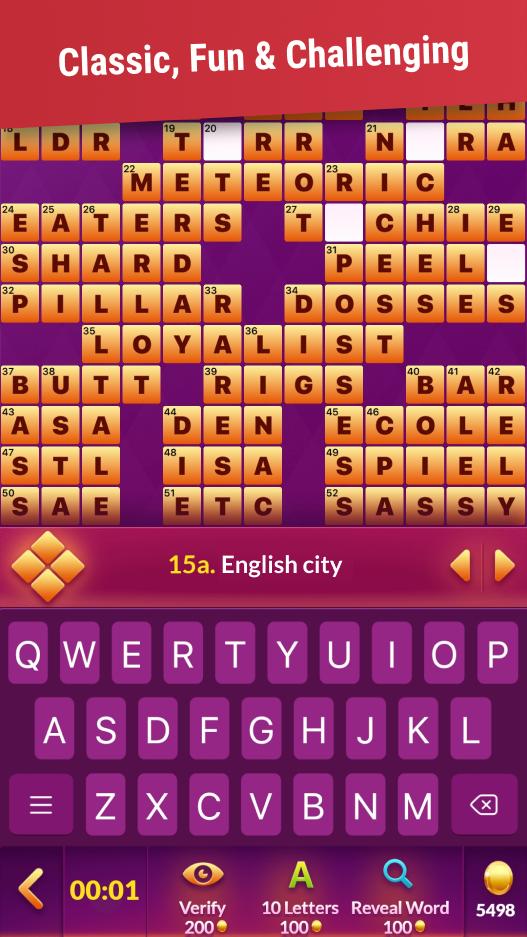Image resolution: width=527 pixels, height=937 pixels.
Task: Open the four-diamond grid icon
Action: pyautogui.click(x=48, y=566)
